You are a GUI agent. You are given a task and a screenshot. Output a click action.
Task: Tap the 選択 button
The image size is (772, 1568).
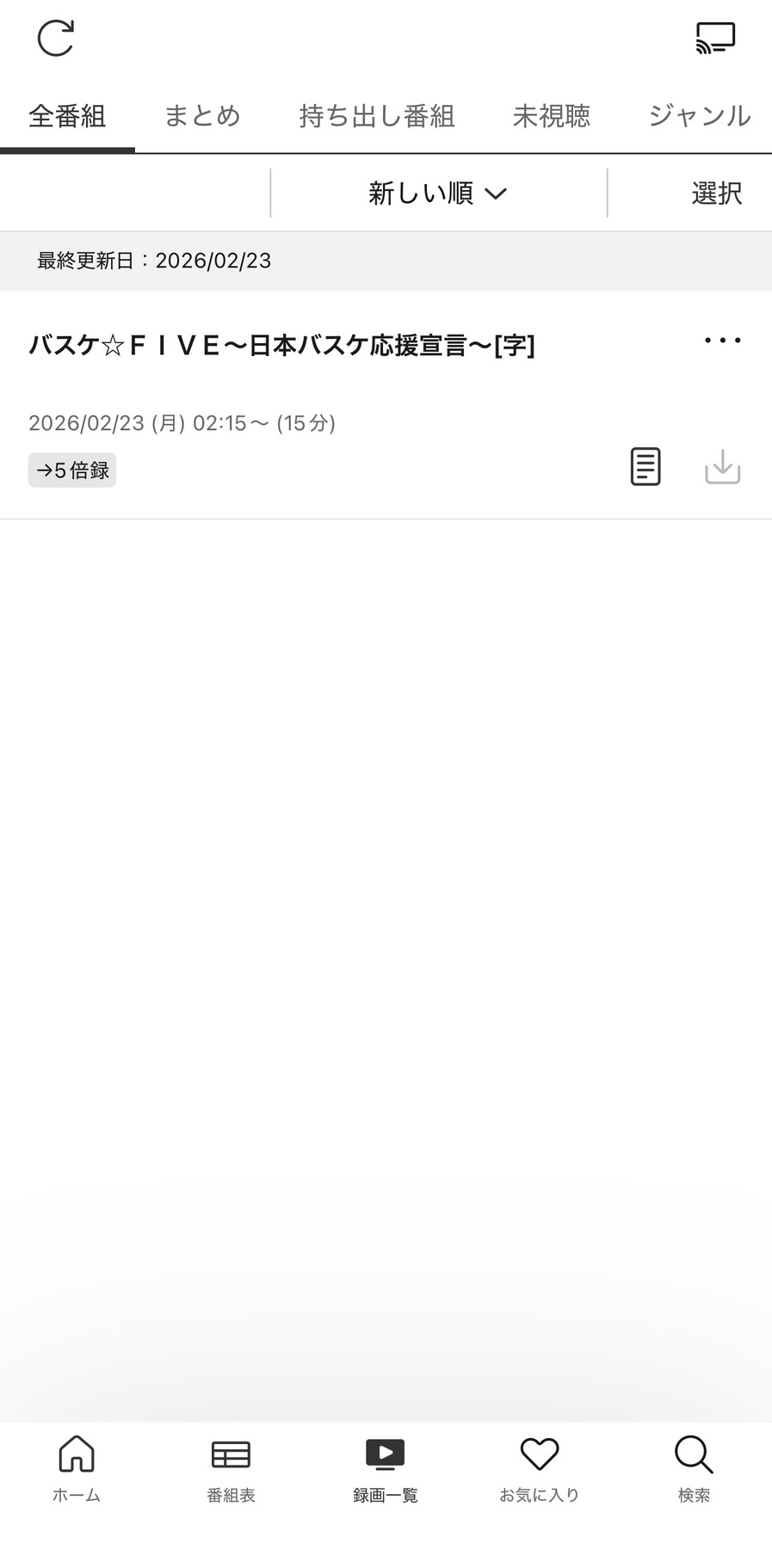point(716,194)
